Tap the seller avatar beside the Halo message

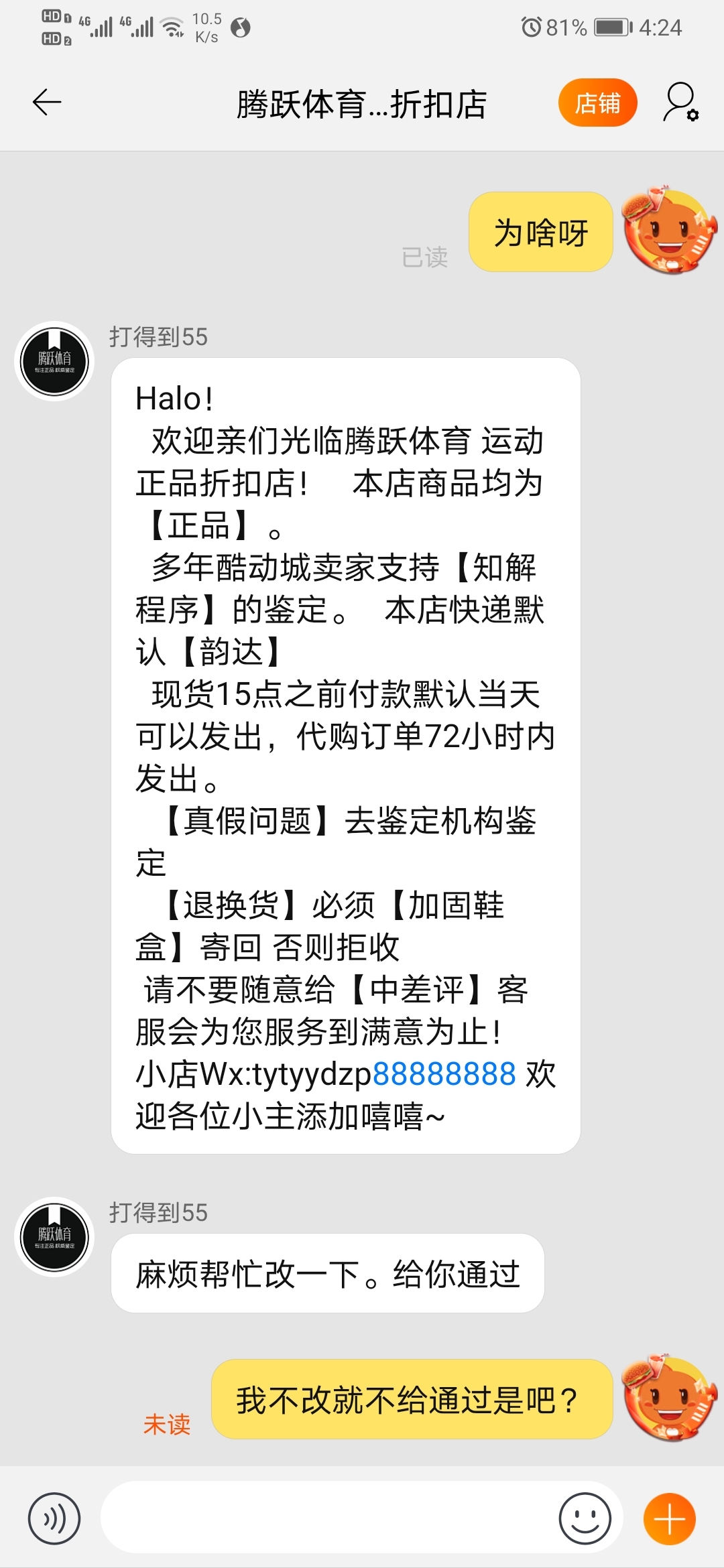pyautogui.click(x=54, y=361)
